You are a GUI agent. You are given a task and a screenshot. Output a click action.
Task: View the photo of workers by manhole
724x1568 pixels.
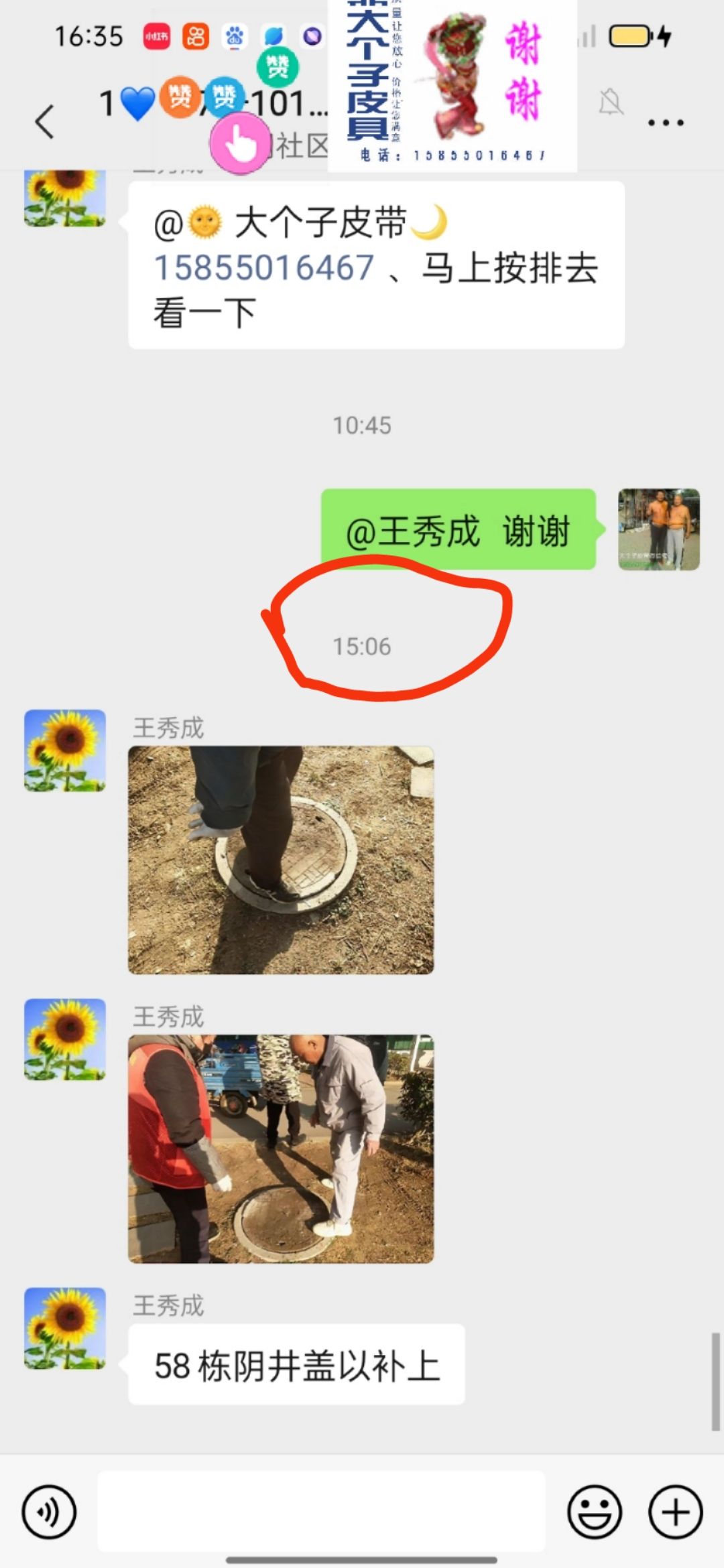click(x=281, y=1149)
